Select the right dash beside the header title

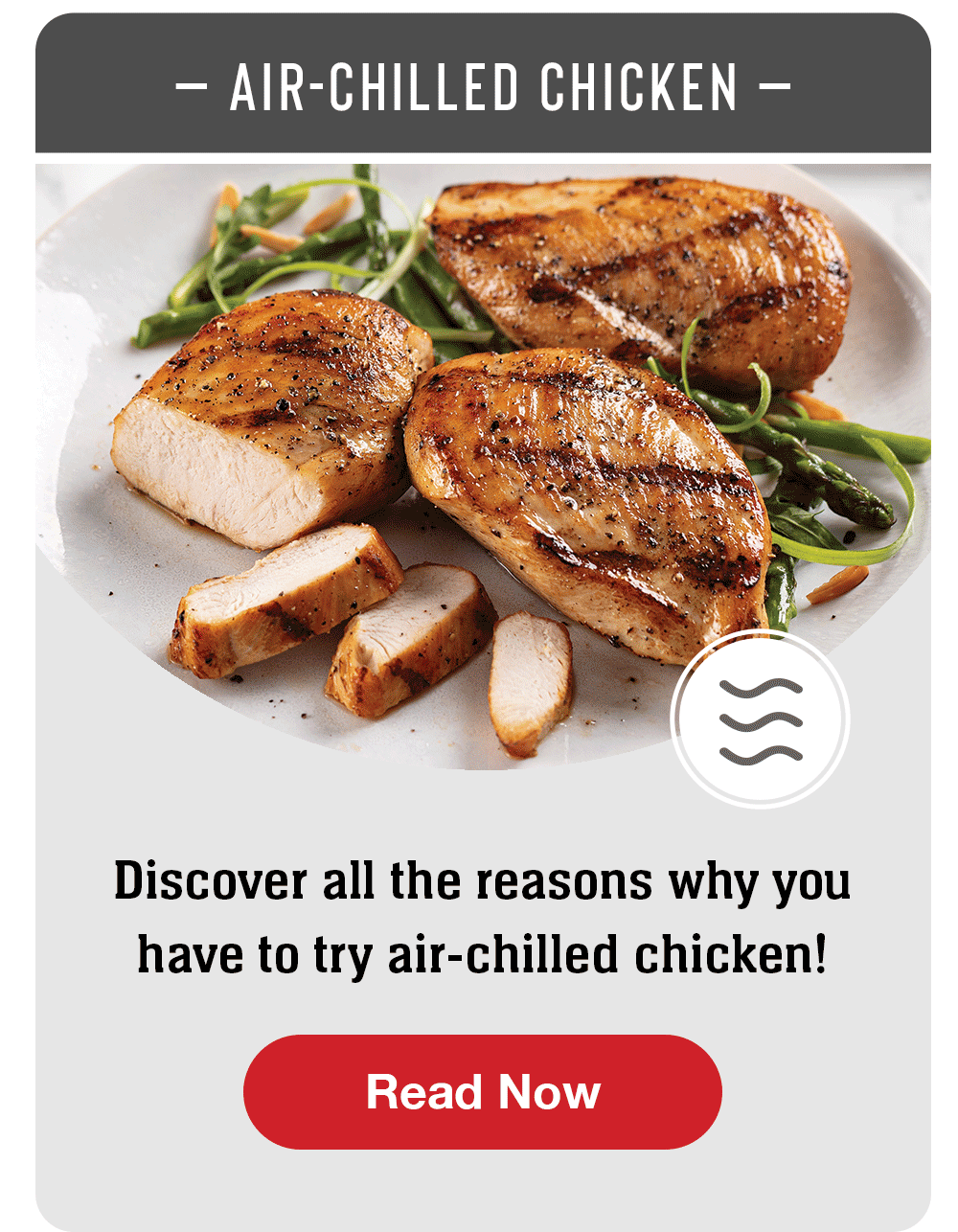(774, 84)
